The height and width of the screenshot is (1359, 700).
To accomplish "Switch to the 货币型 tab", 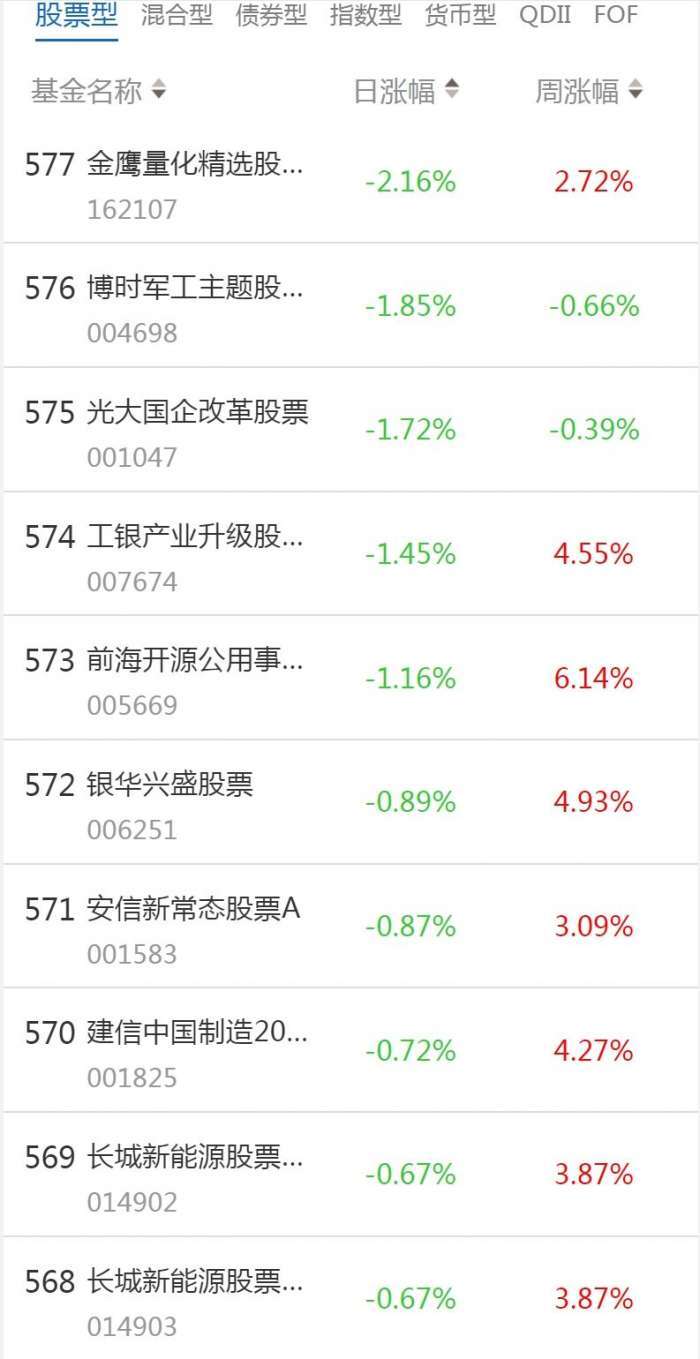I will 460,15.
